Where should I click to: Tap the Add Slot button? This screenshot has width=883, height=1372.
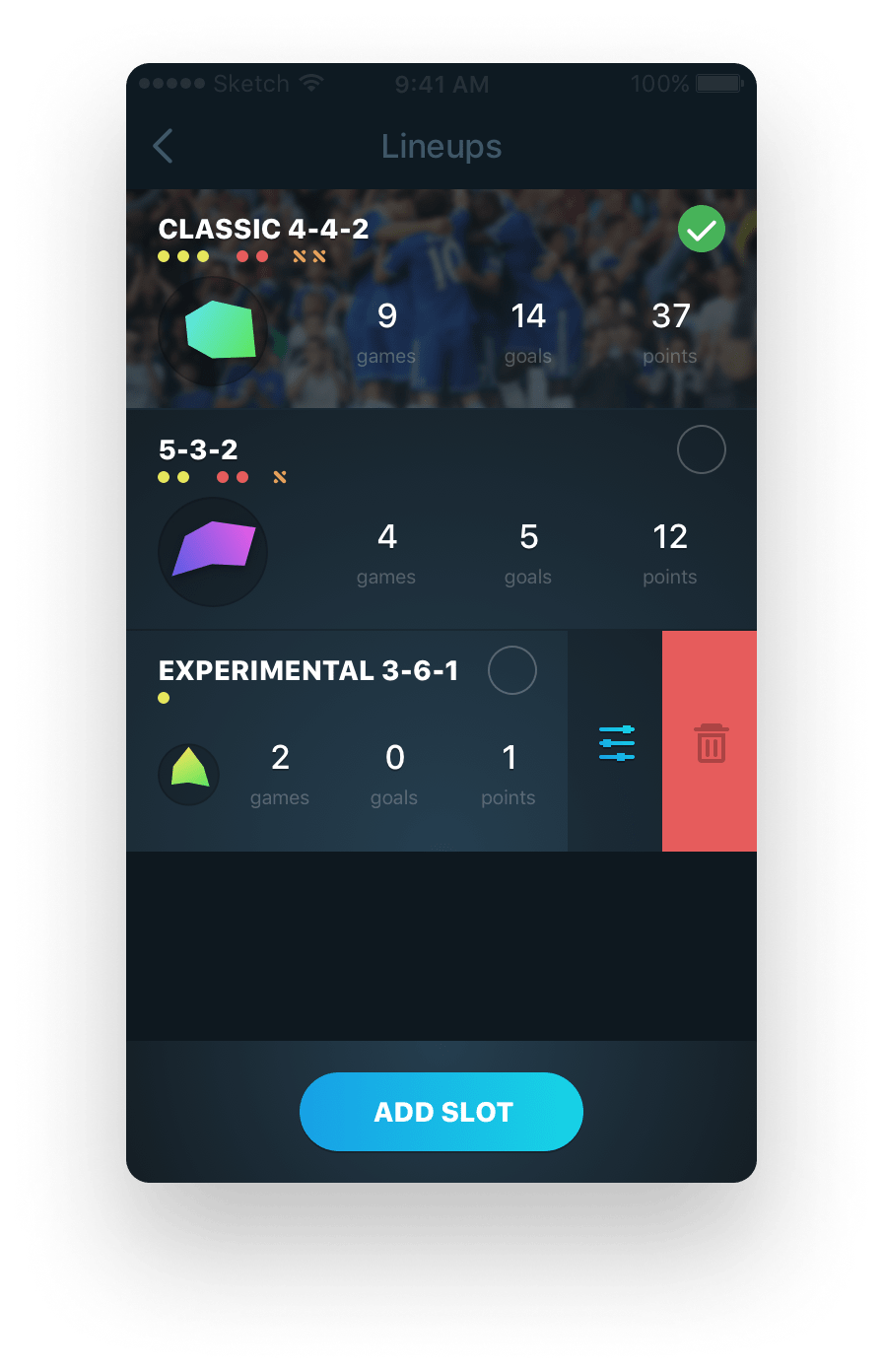[441, 1112]
